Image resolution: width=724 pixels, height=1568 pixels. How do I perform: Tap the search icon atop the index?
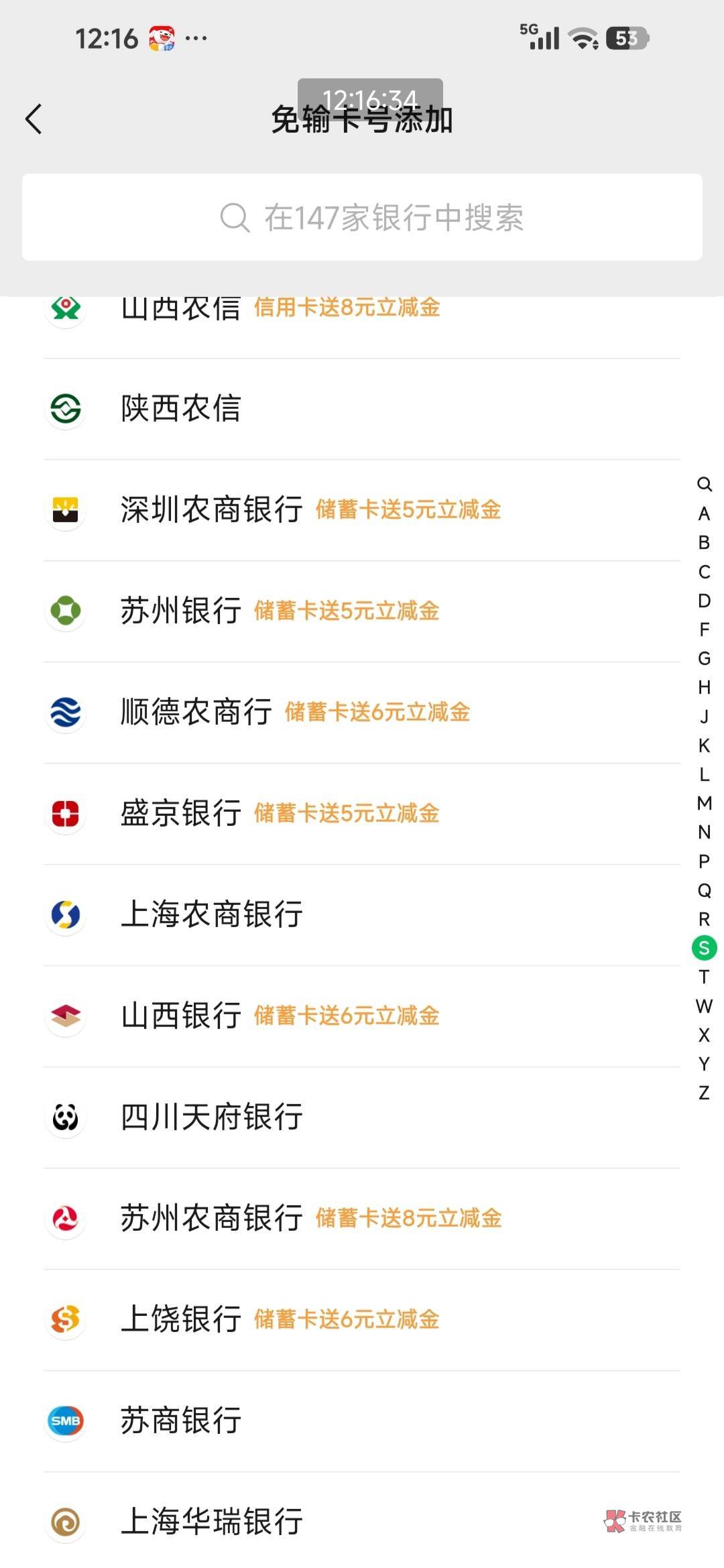704,484
